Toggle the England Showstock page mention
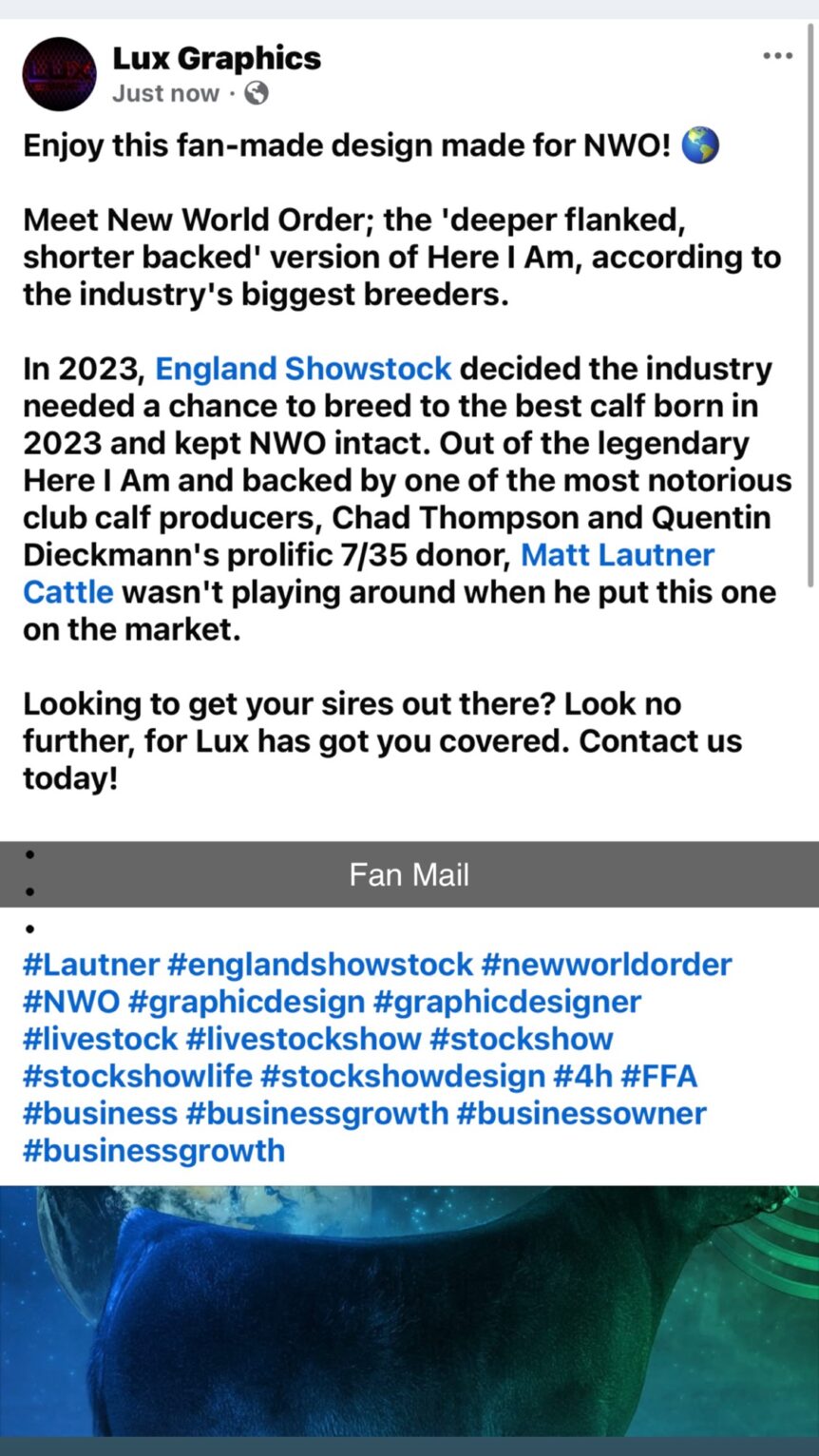This screenshot has height=1456, width=819. 303,369
